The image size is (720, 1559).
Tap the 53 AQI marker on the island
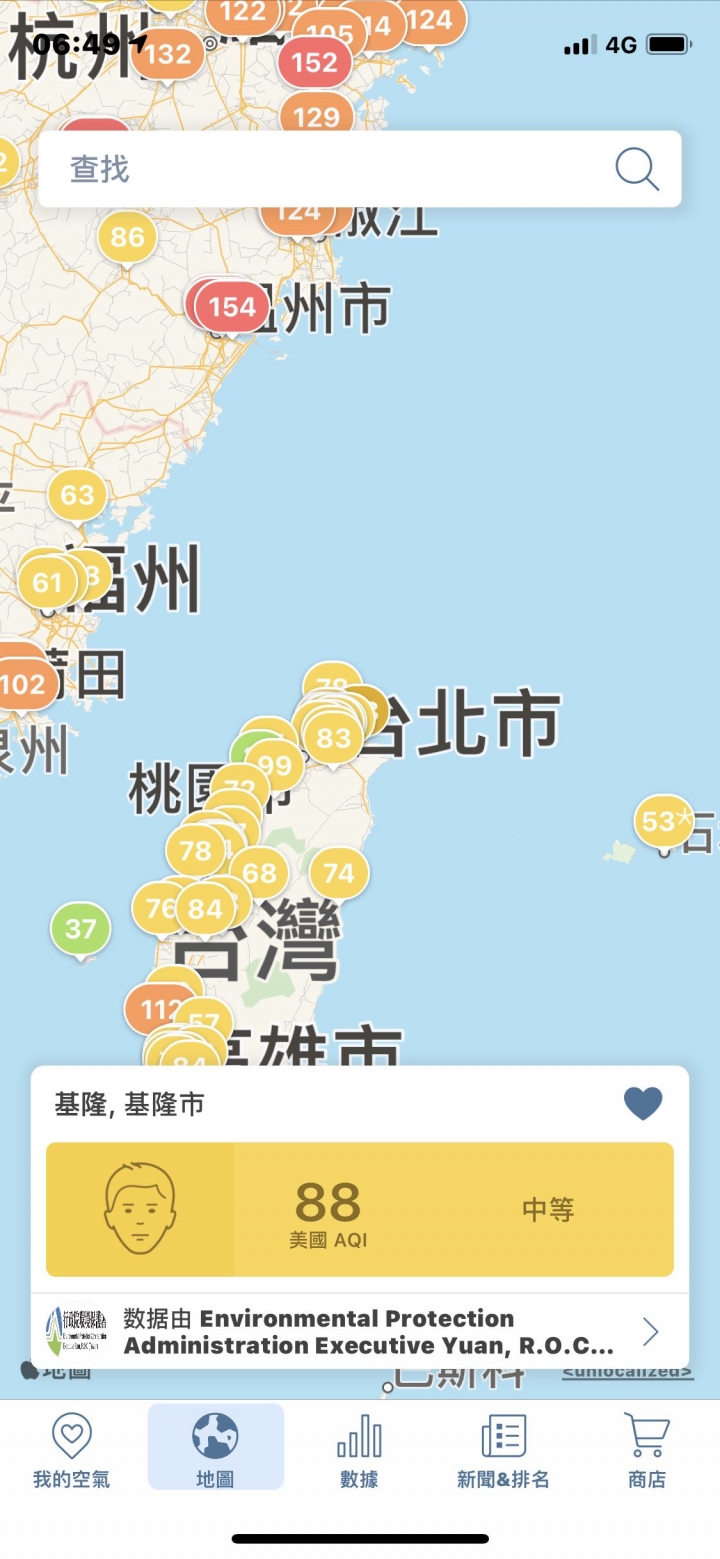(x=662, y=822)
